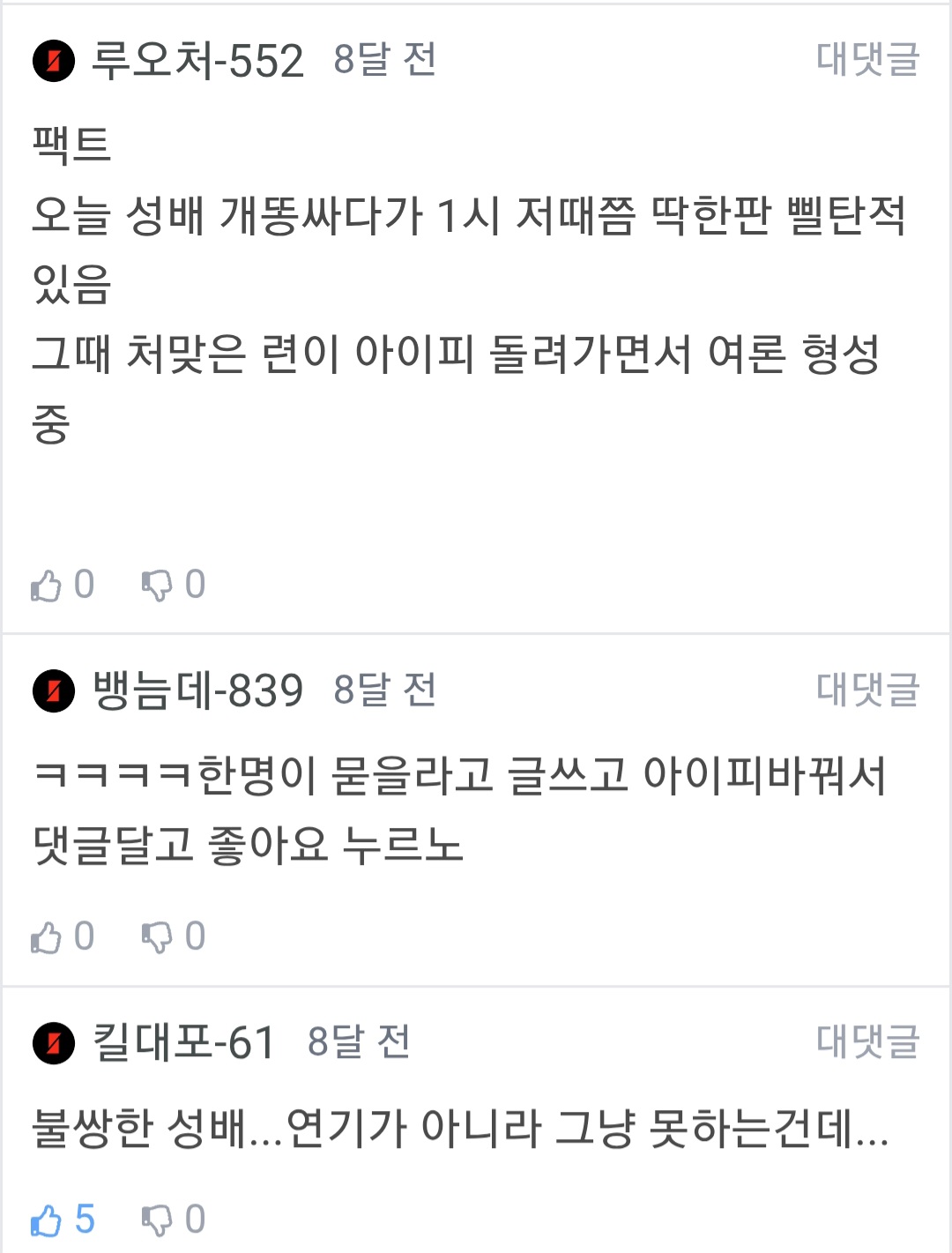Downvote the comment from 킬대포-61
The height and width of the screenshot is (1253, 952).
click(x=158, y=1220)
